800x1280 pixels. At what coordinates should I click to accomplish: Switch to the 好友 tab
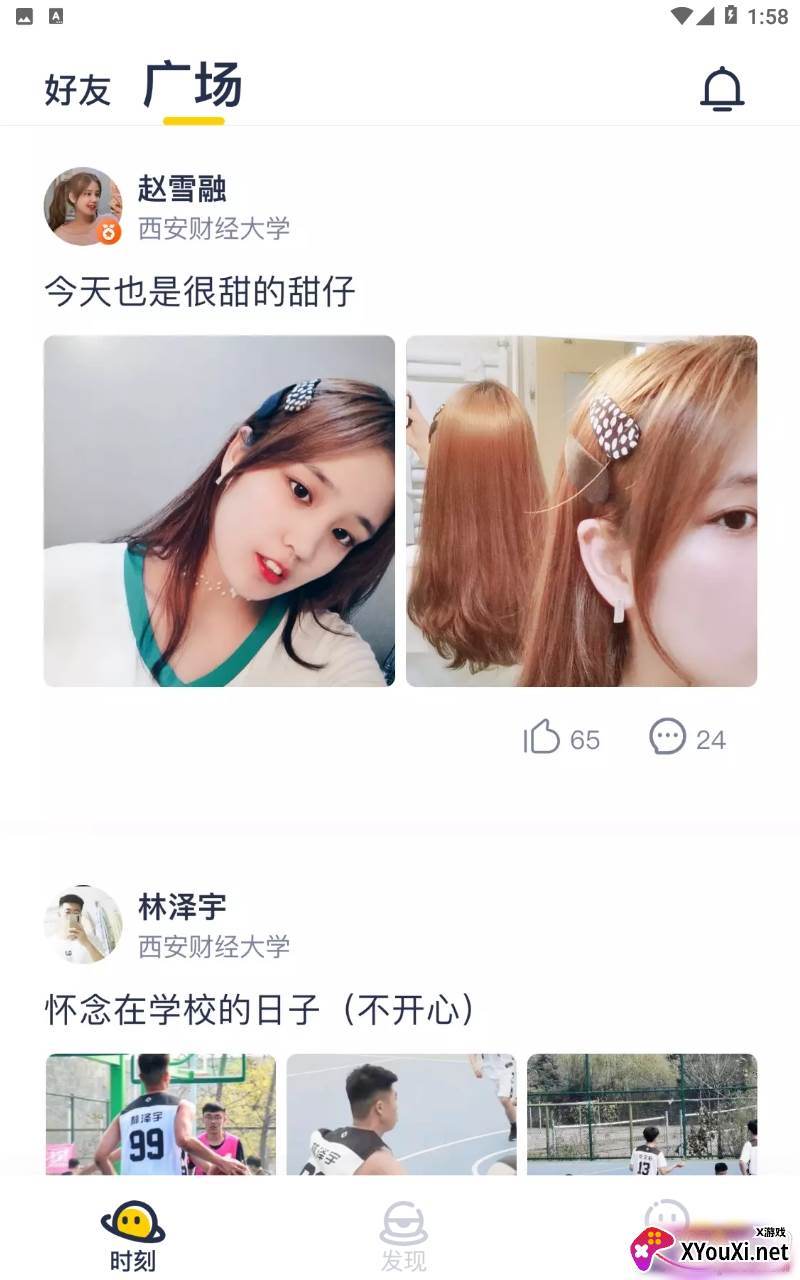pos(77,90)
